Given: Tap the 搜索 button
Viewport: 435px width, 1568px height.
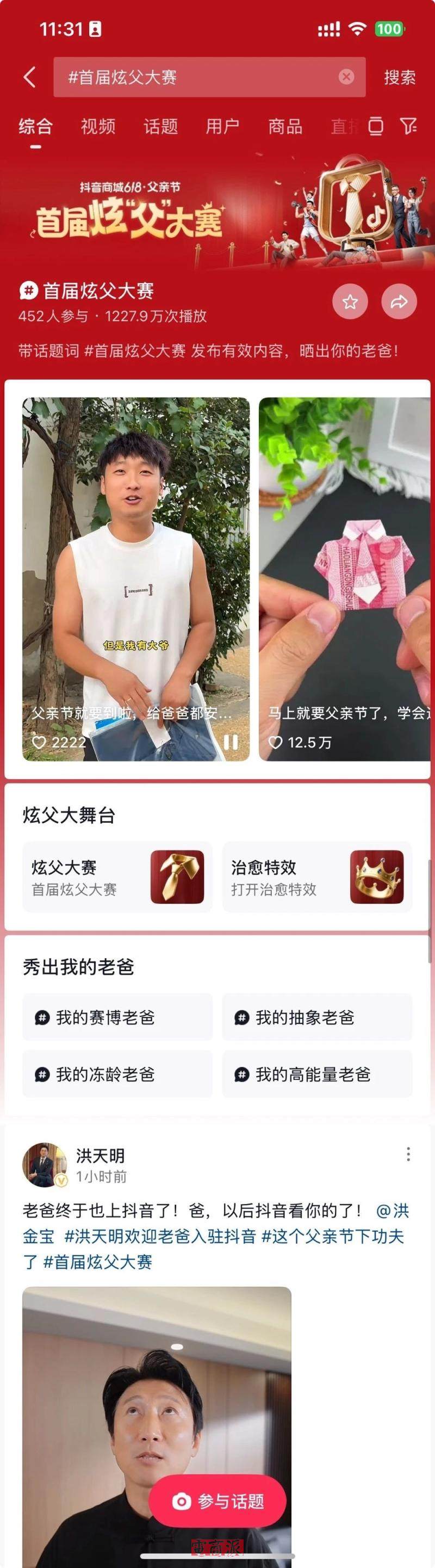Looking at the screenshot, I should [x=399, y=77].
